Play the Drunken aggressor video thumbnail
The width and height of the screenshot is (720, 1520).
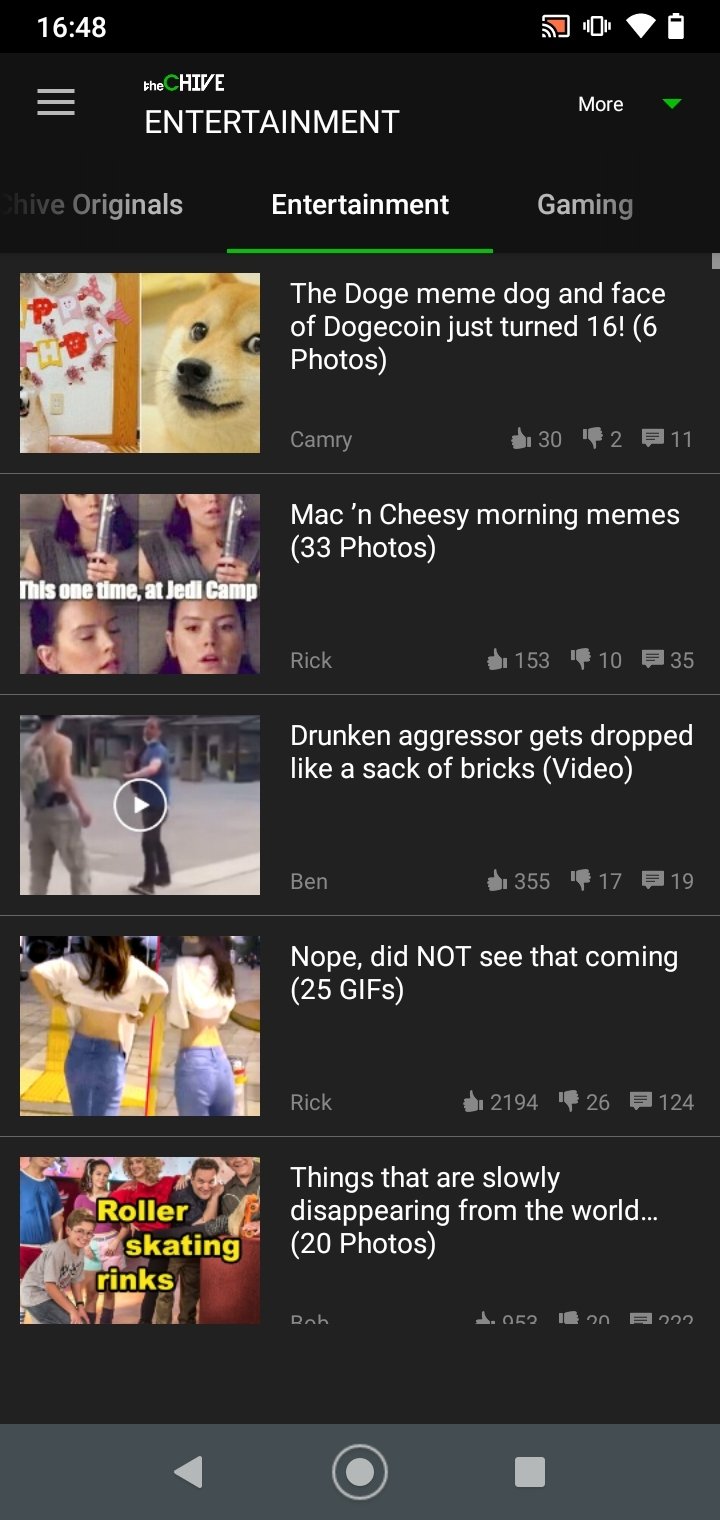click(x=140, y=805)
